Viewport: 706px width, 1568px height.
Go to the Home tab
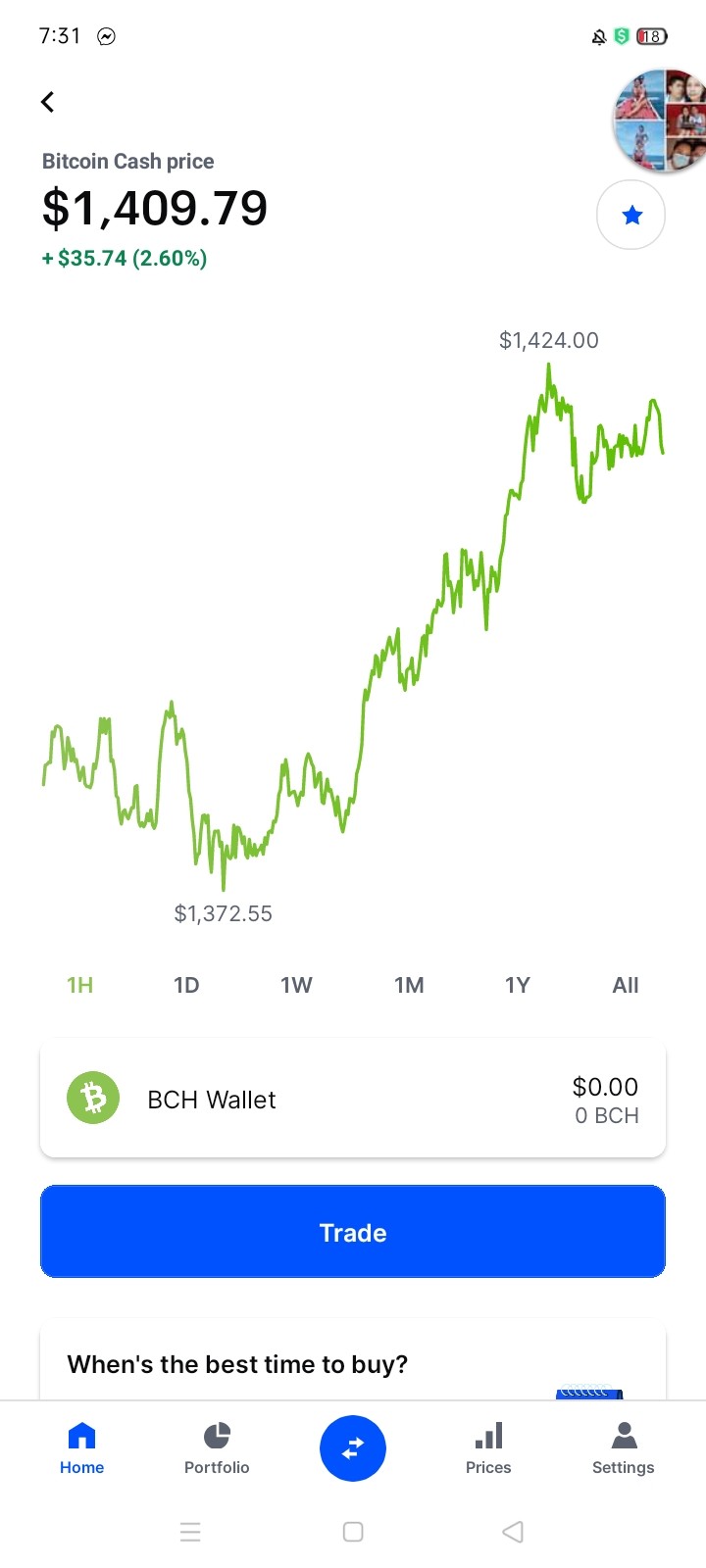tap(81, 1448)
